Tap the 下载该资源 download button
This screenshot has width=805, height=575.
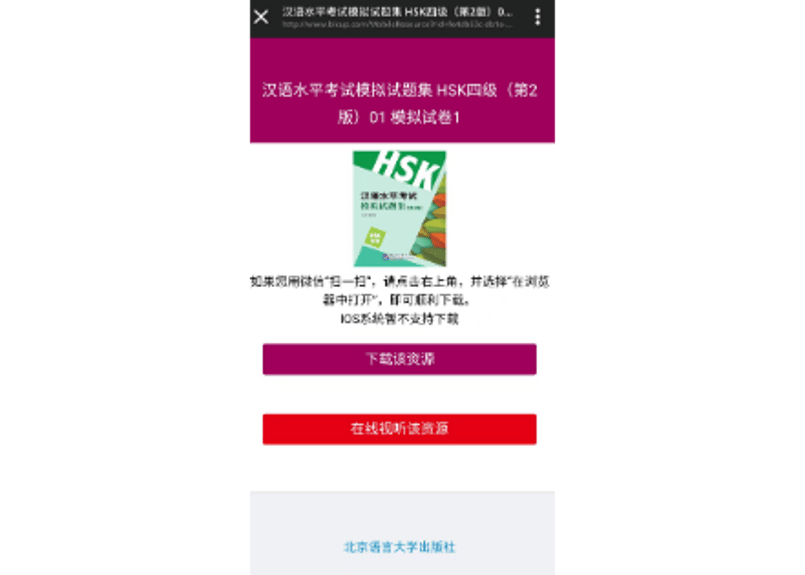399,359
